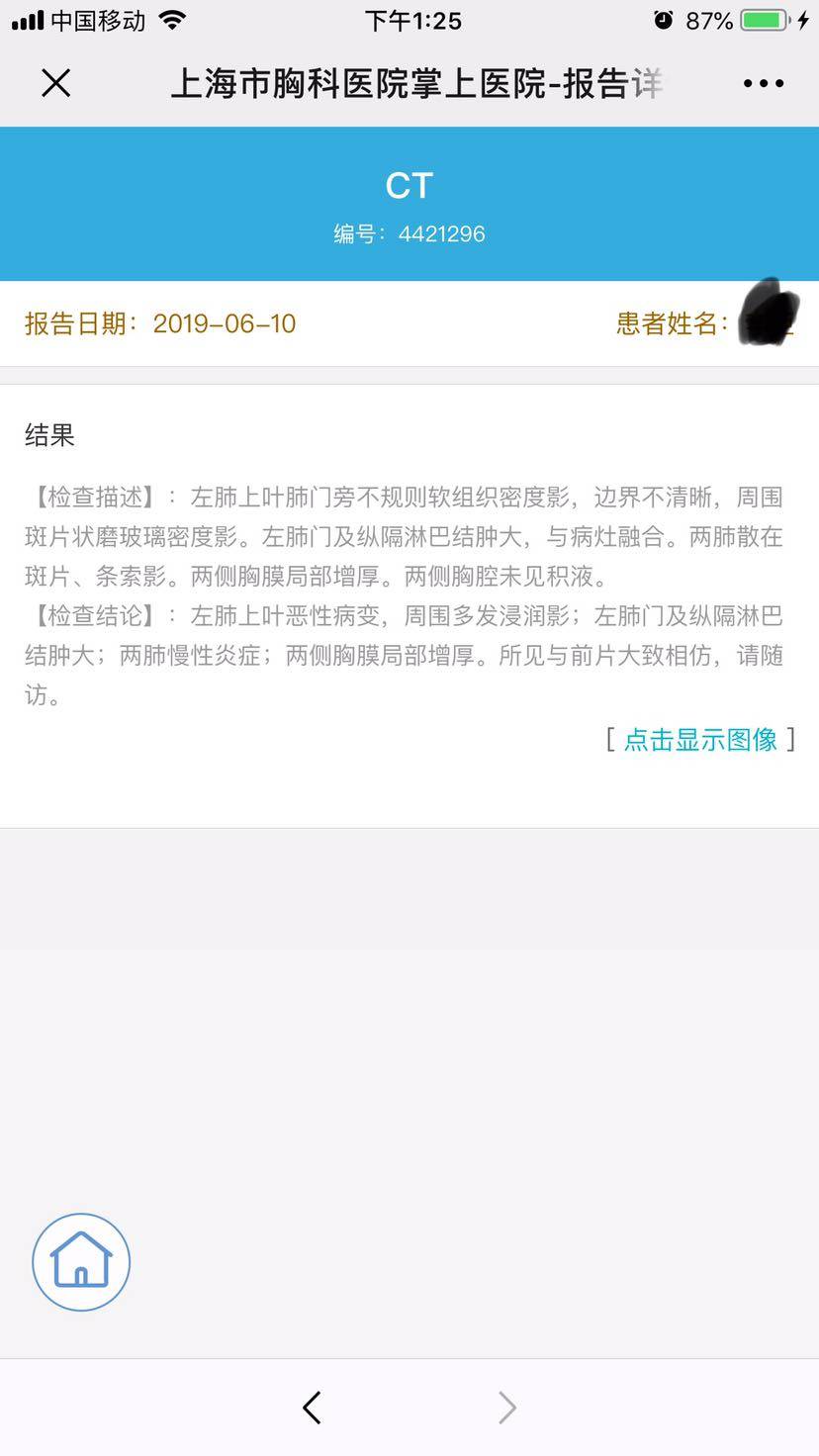Go to the hospital home page
819x1456 pixels.
point(81,1262)
